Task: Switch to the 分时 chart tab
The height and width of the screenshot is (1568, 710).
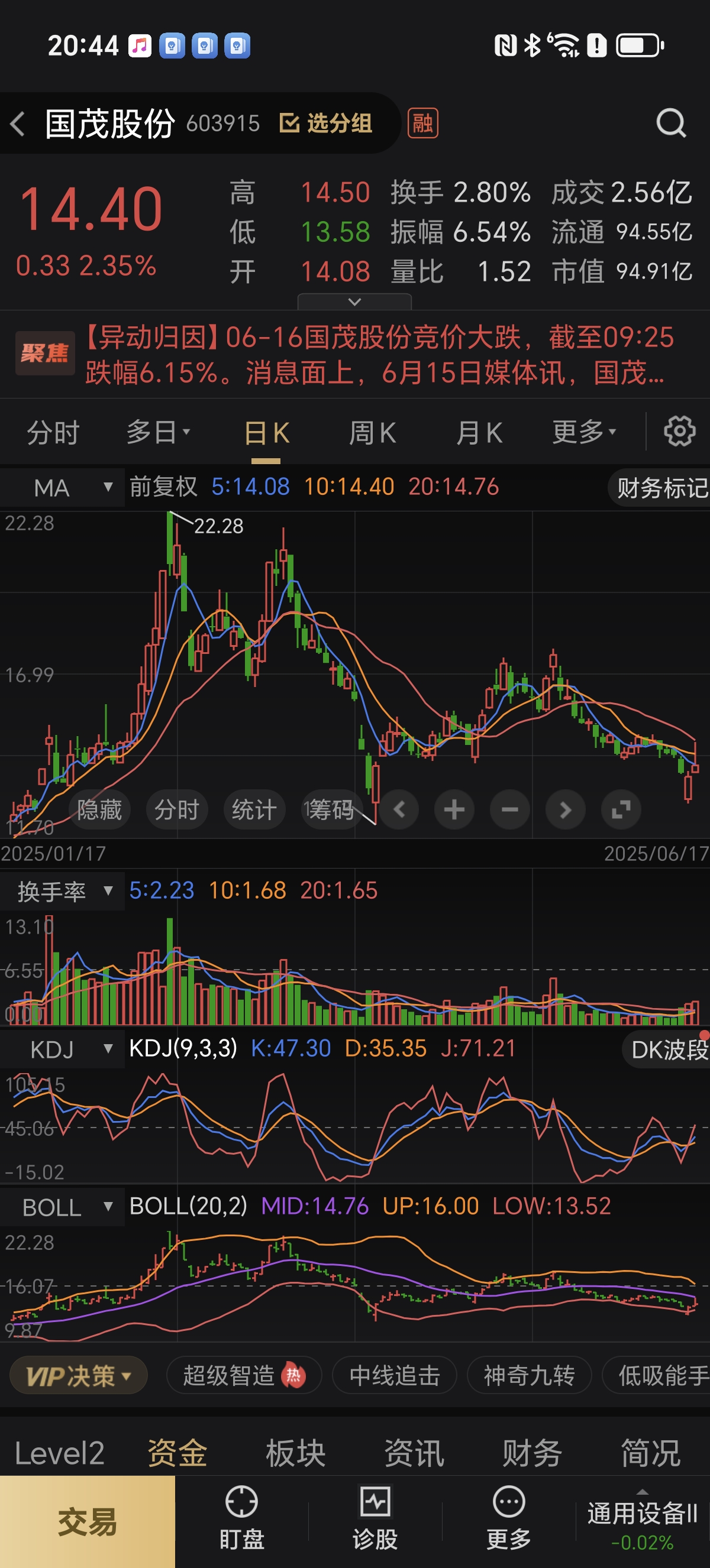Action: pos(53,433)
